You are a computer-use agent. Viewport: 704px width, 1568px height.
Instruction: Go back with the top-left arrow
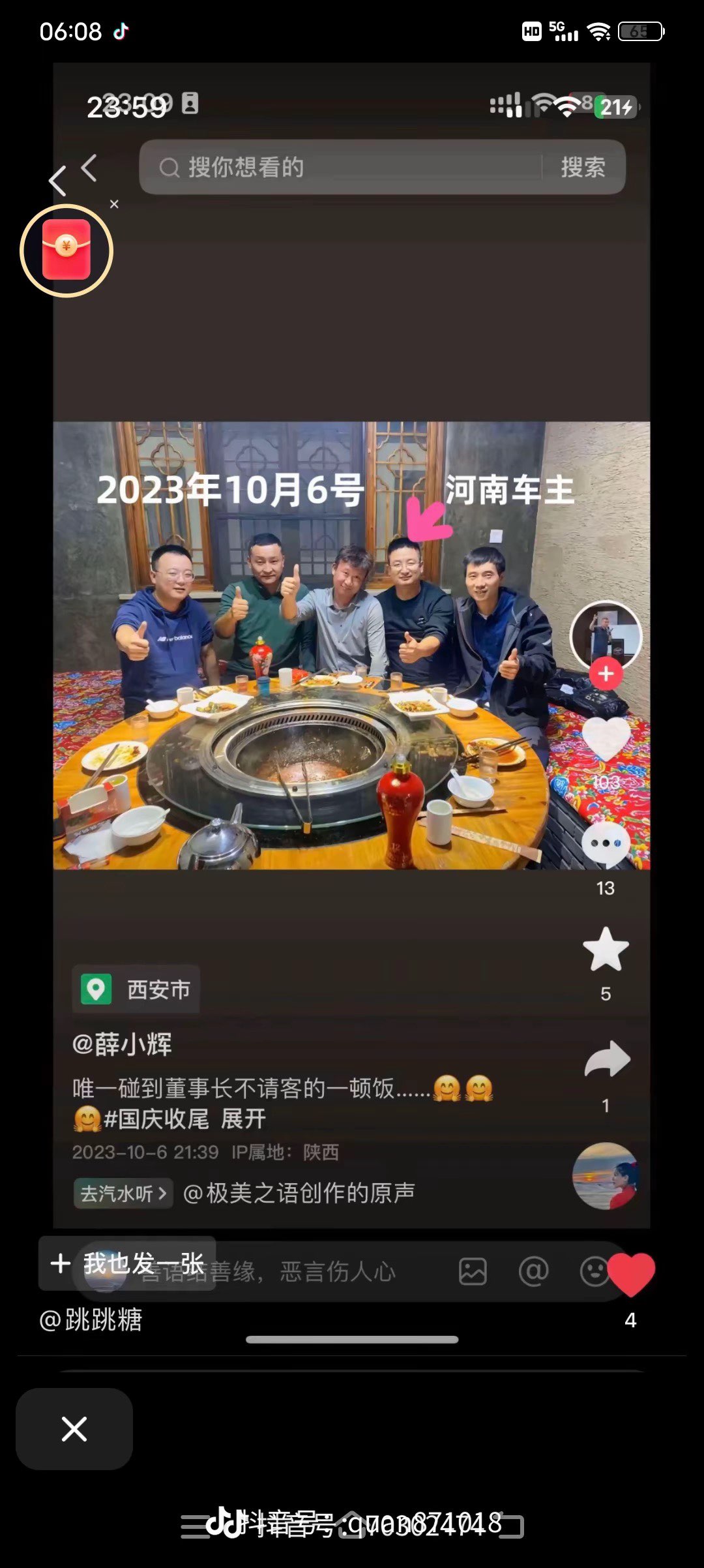(58, 181)
